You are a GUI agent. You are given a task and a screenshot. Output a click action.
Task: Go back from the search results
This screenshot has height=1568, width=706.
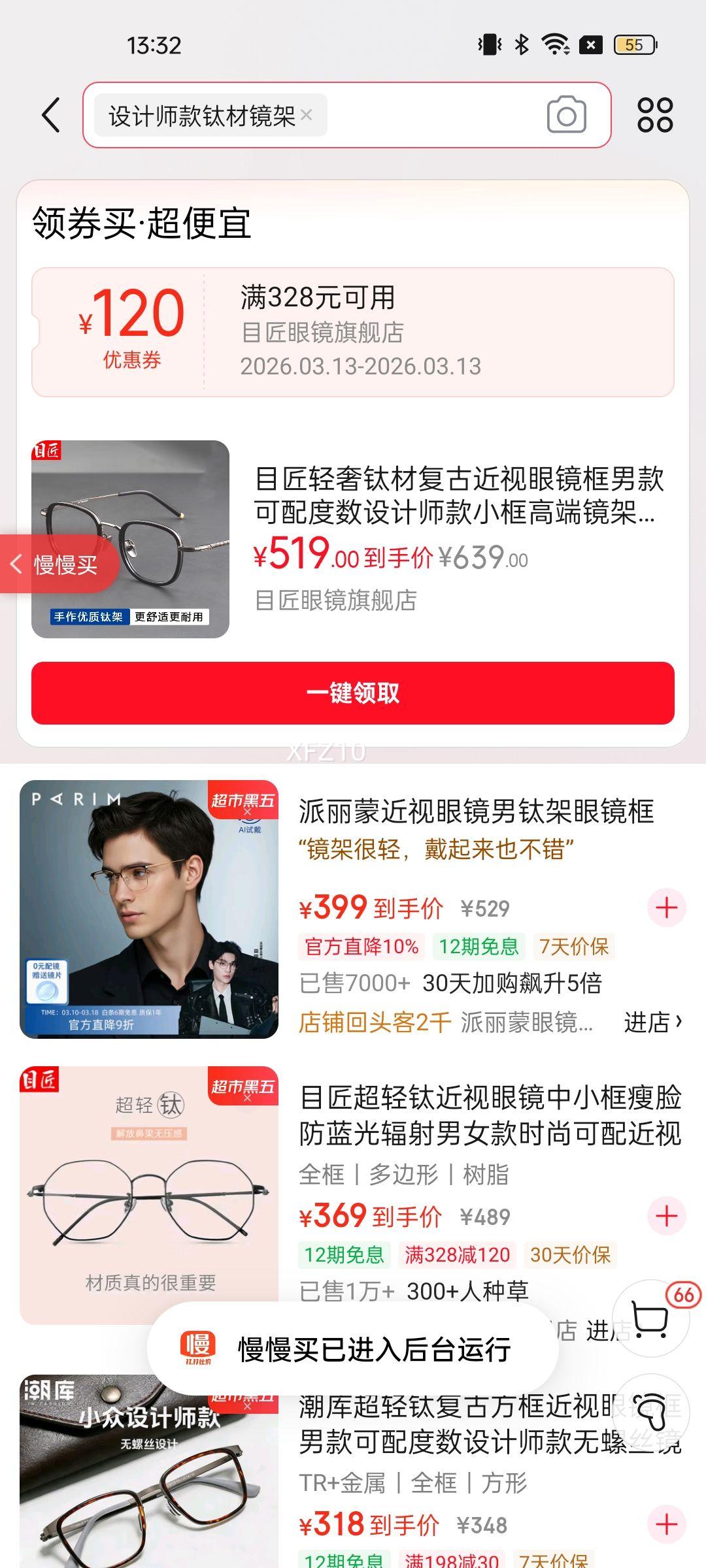pyautogui.click(x=51, y=116)
